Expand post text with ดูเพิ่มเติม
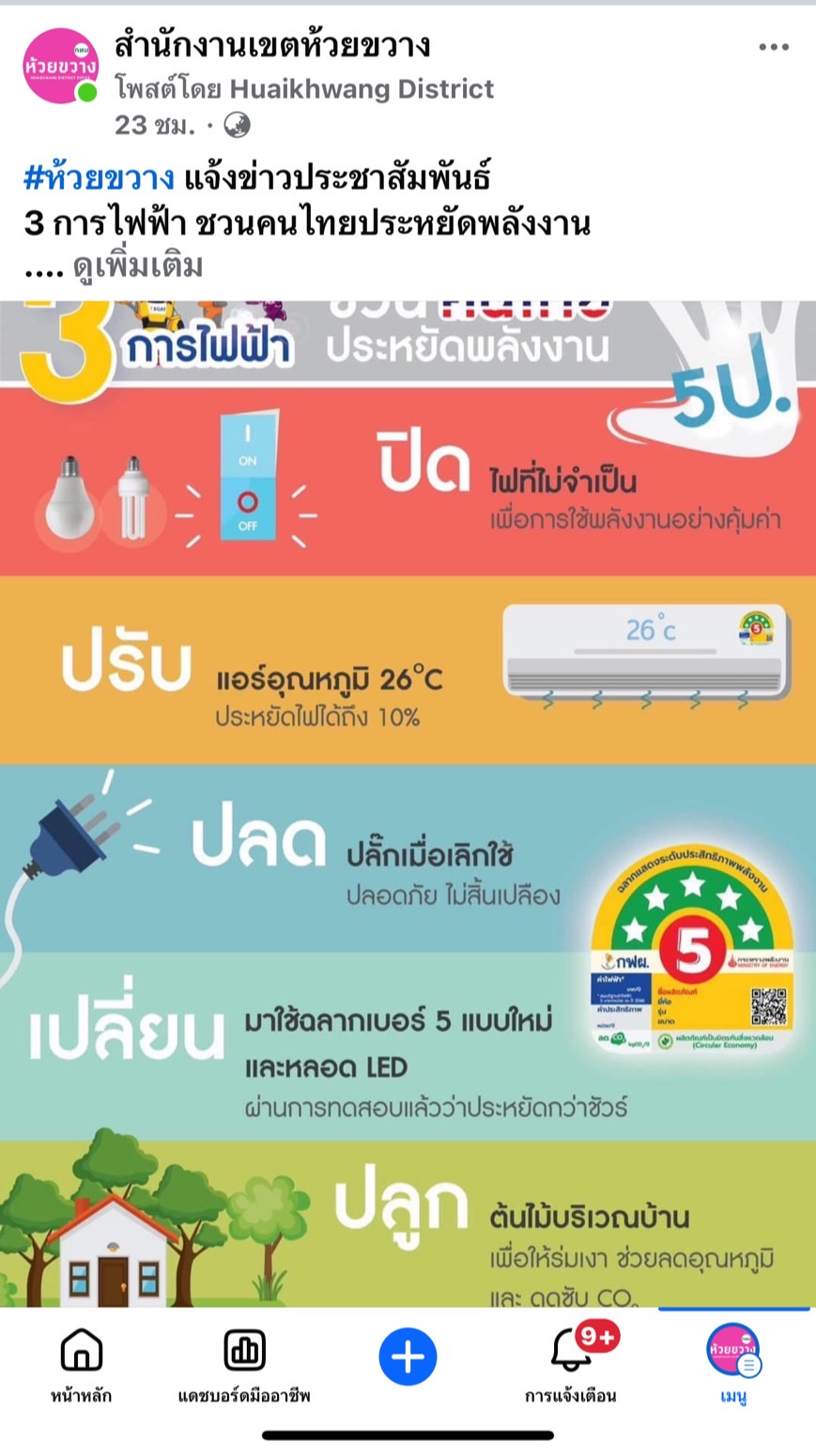816x1456 pixels. (x=138, y=267)
